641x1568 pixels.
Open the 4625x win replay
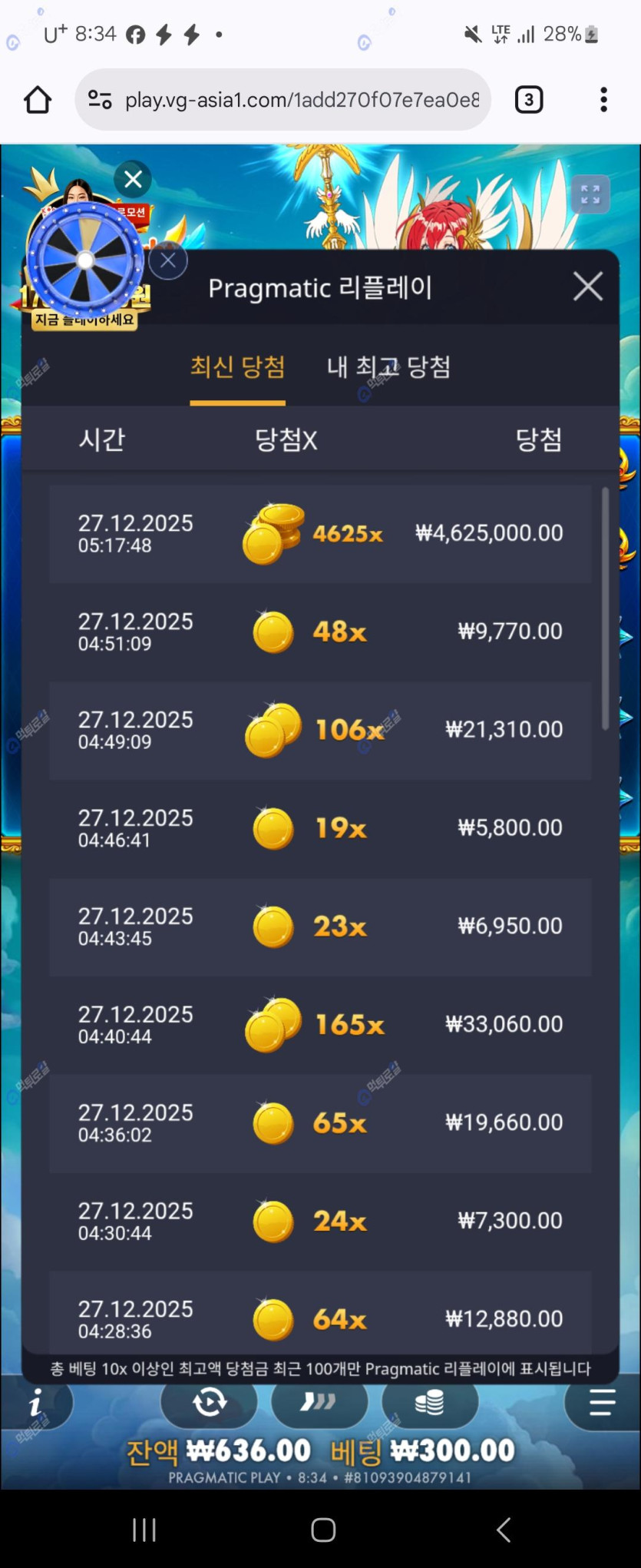[320, 533]
